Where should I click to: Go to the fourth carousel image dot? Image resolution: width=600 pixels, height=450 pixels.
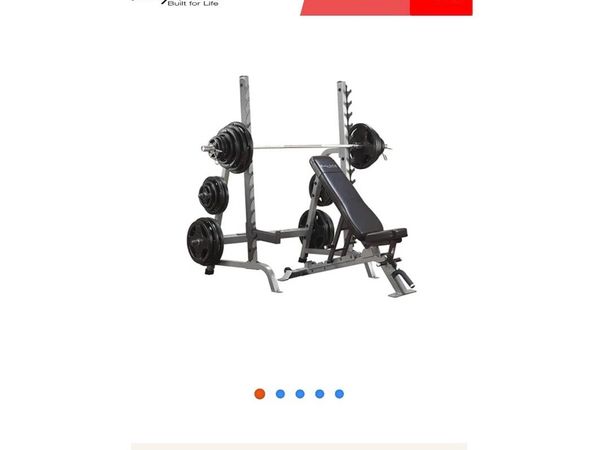point(320,394)
